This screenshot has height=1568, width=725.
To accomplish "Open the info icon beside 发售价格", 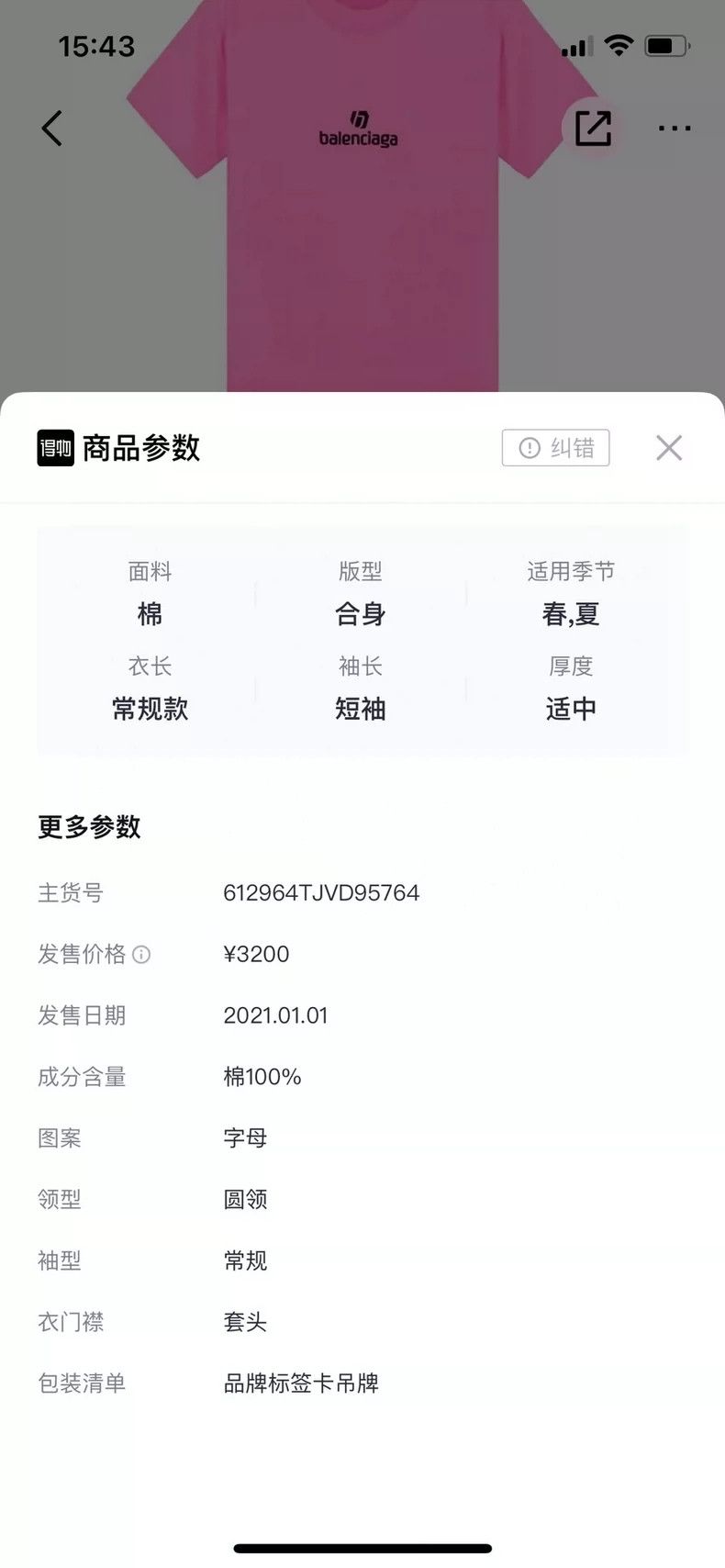I will point(141,955).
